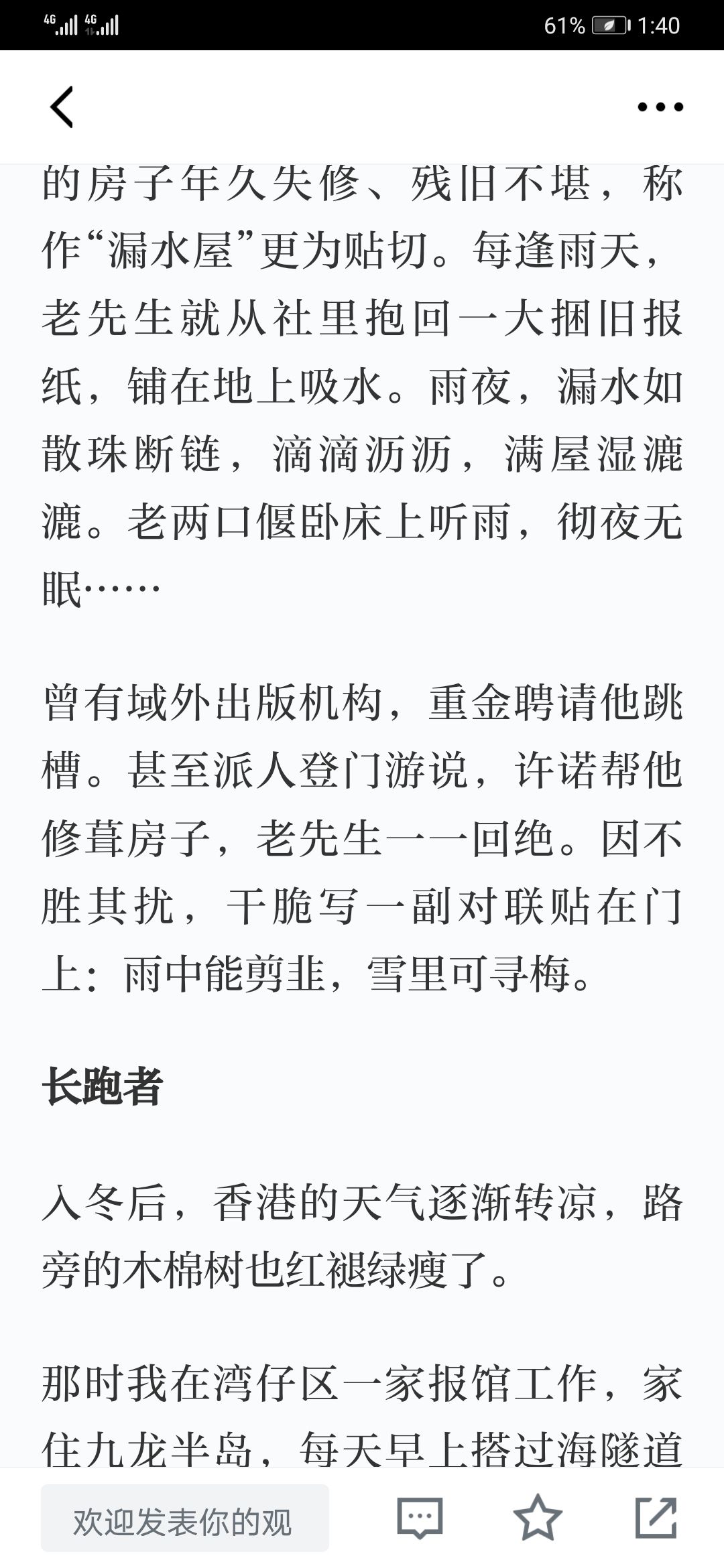Open the three-dot overflow menu
The image size is (724, 1568).
tap(660, 107)
